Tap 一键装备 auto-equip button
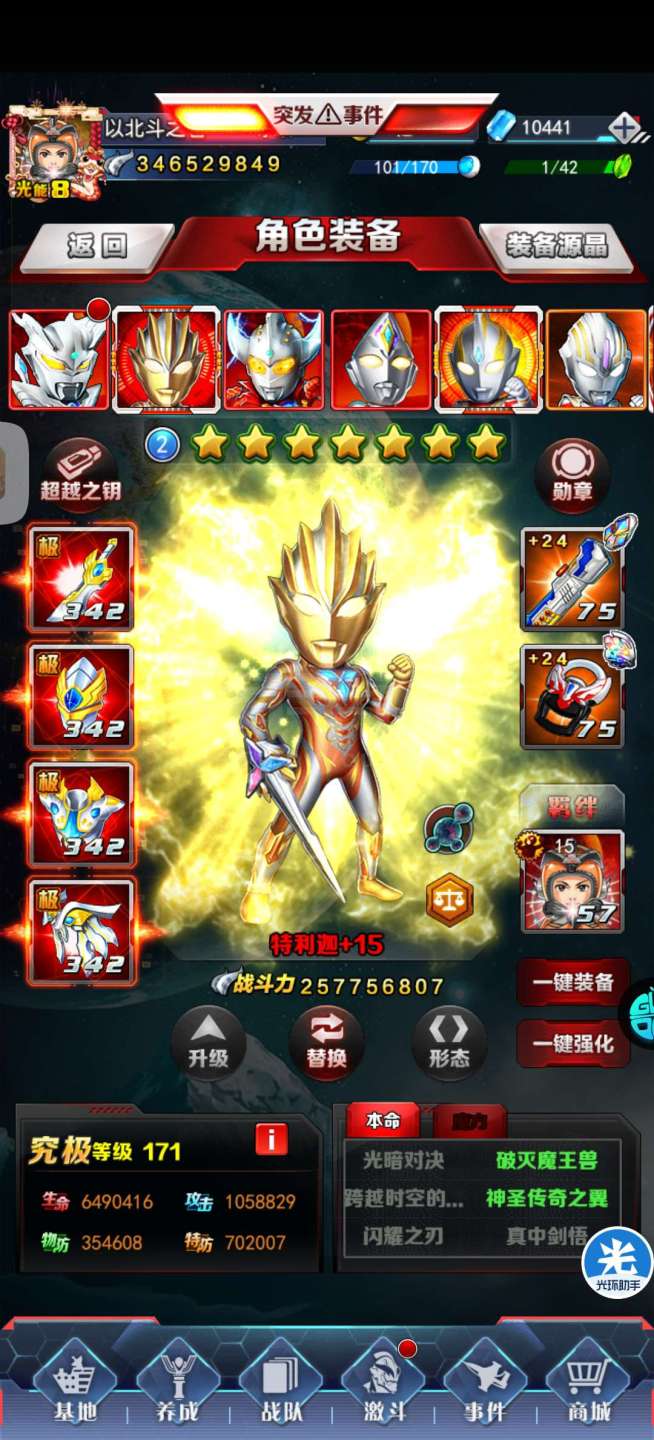Screen dimensions: 654x1440 [x=573, y=982]
